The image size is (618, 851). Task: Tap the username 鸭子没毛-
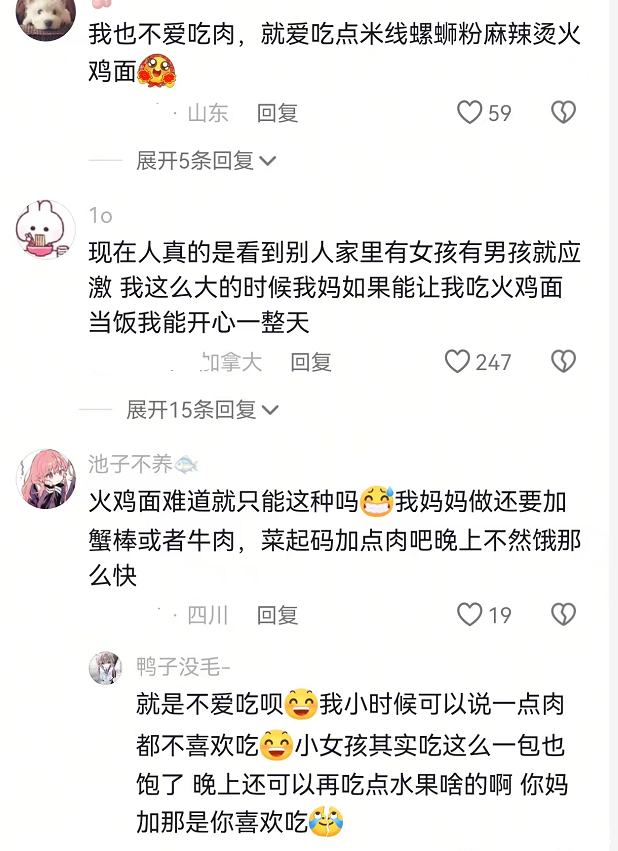tap(183, 666)
